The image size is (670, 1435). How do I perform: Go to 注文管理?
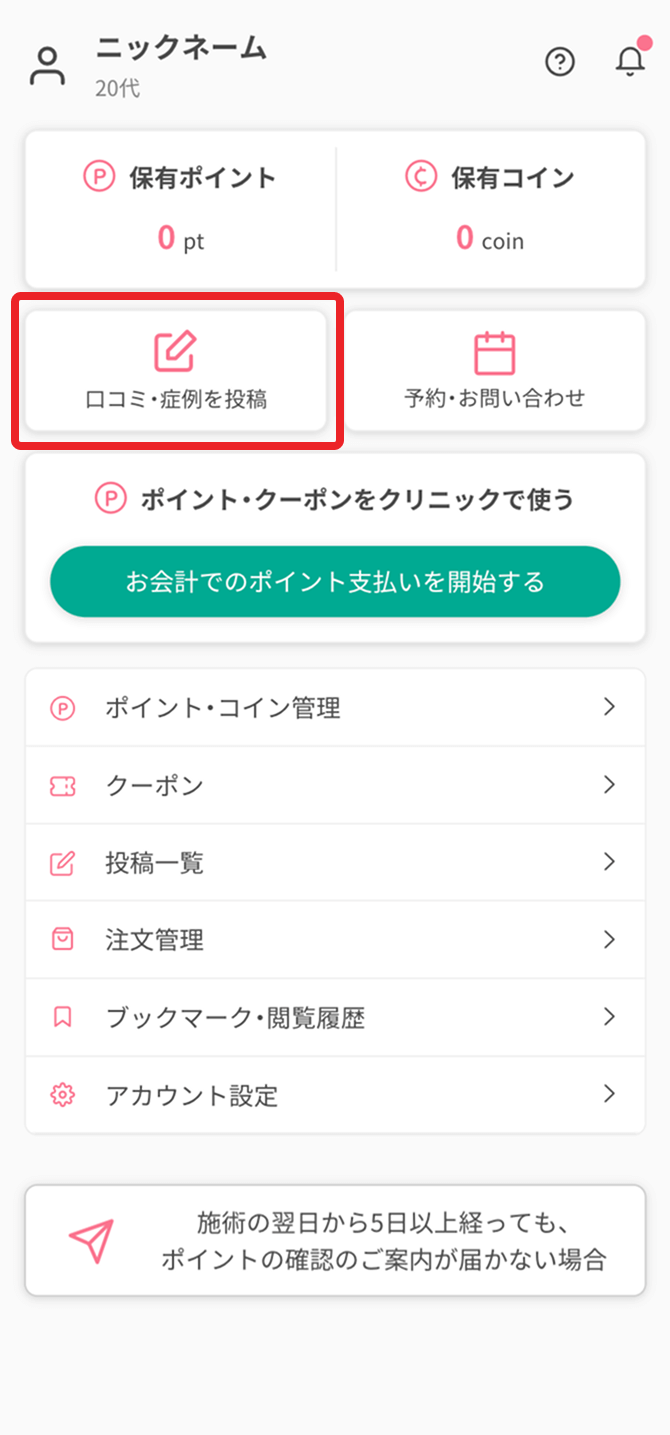[335, 940]
